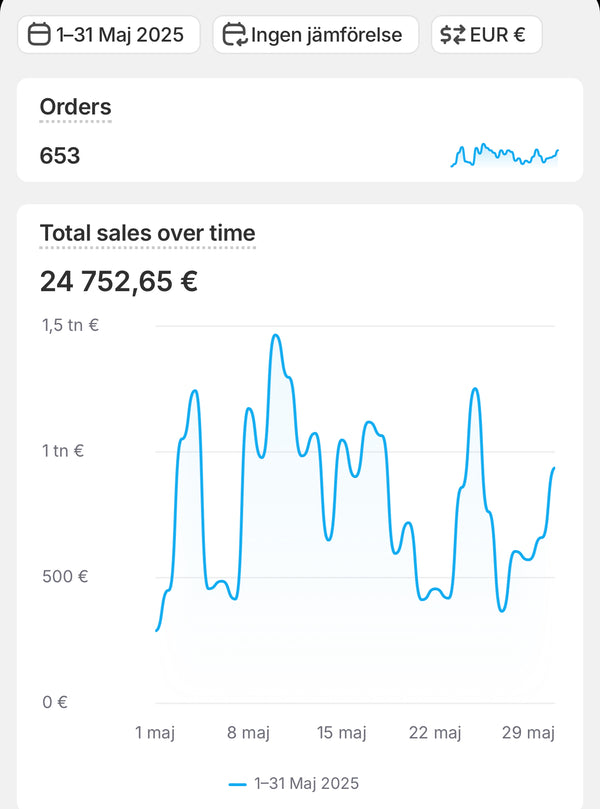Open the Total sales over time report
Screen dimensions: 600x809
click(x=148, y=234)
